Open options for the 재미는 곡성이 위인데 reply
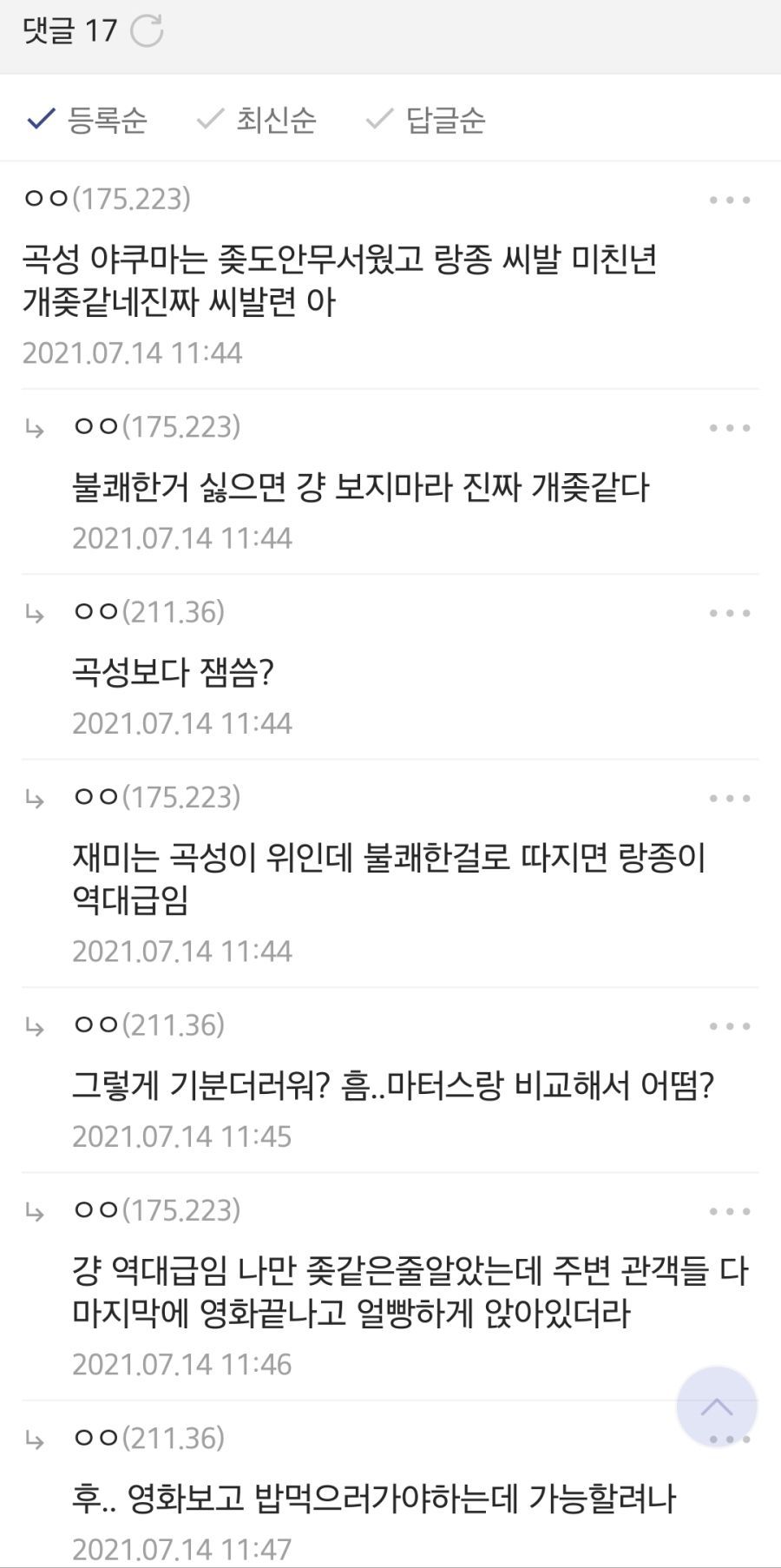 [x=729, y=798]
